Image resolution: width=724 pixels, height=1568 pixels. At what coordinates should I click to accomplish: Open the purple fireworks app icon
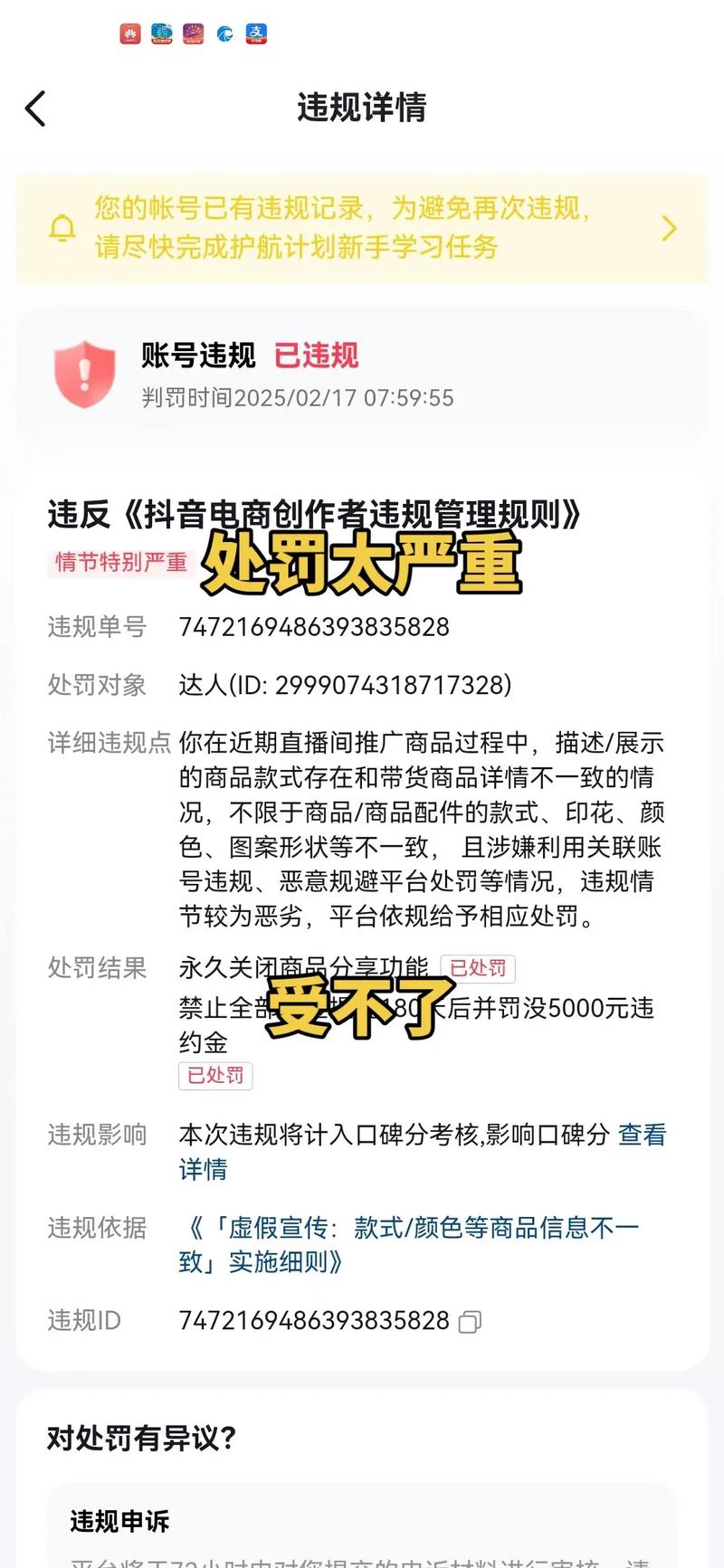[193, 32]
